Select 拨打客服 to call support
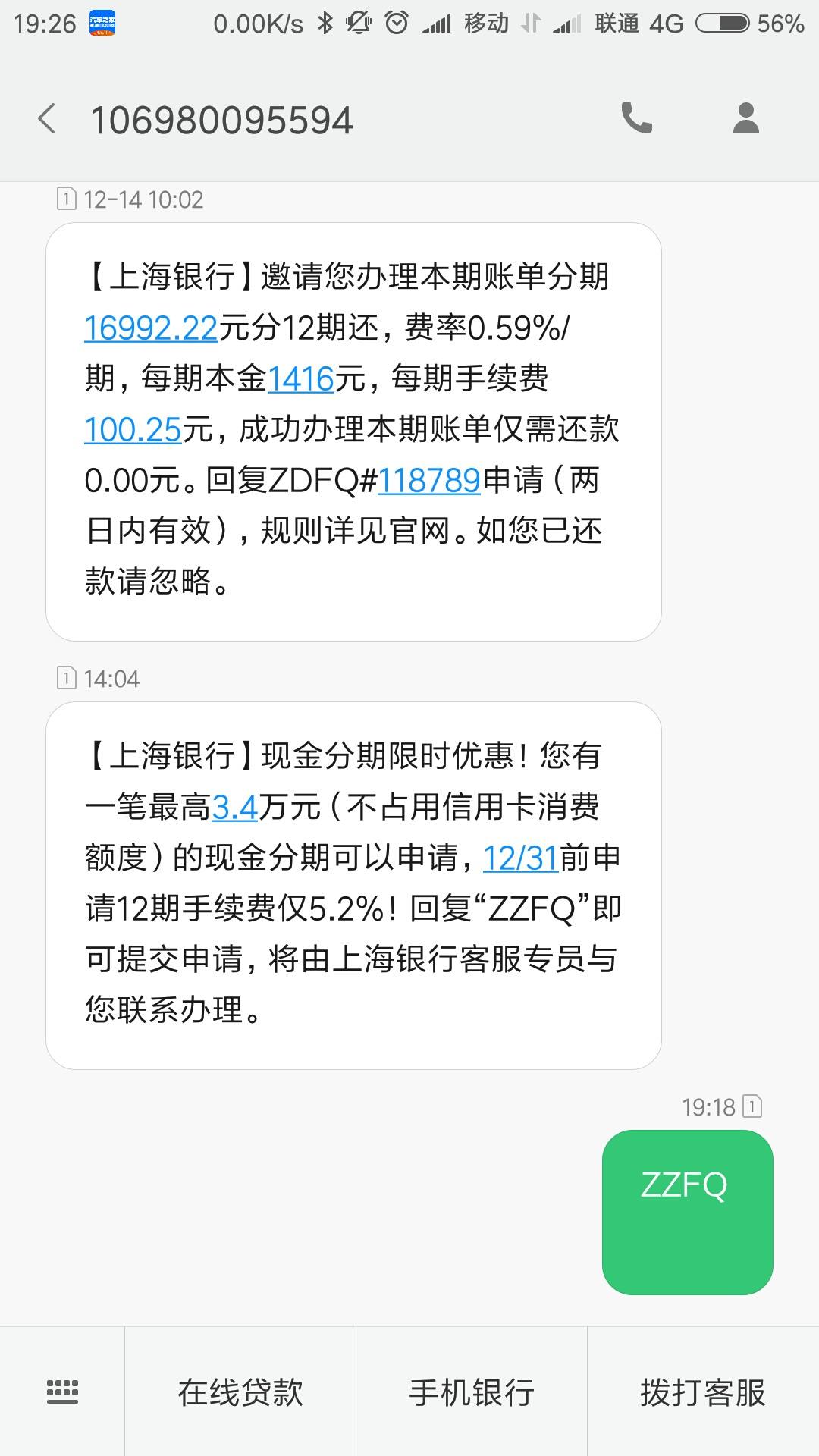 tap(703, 1392)
